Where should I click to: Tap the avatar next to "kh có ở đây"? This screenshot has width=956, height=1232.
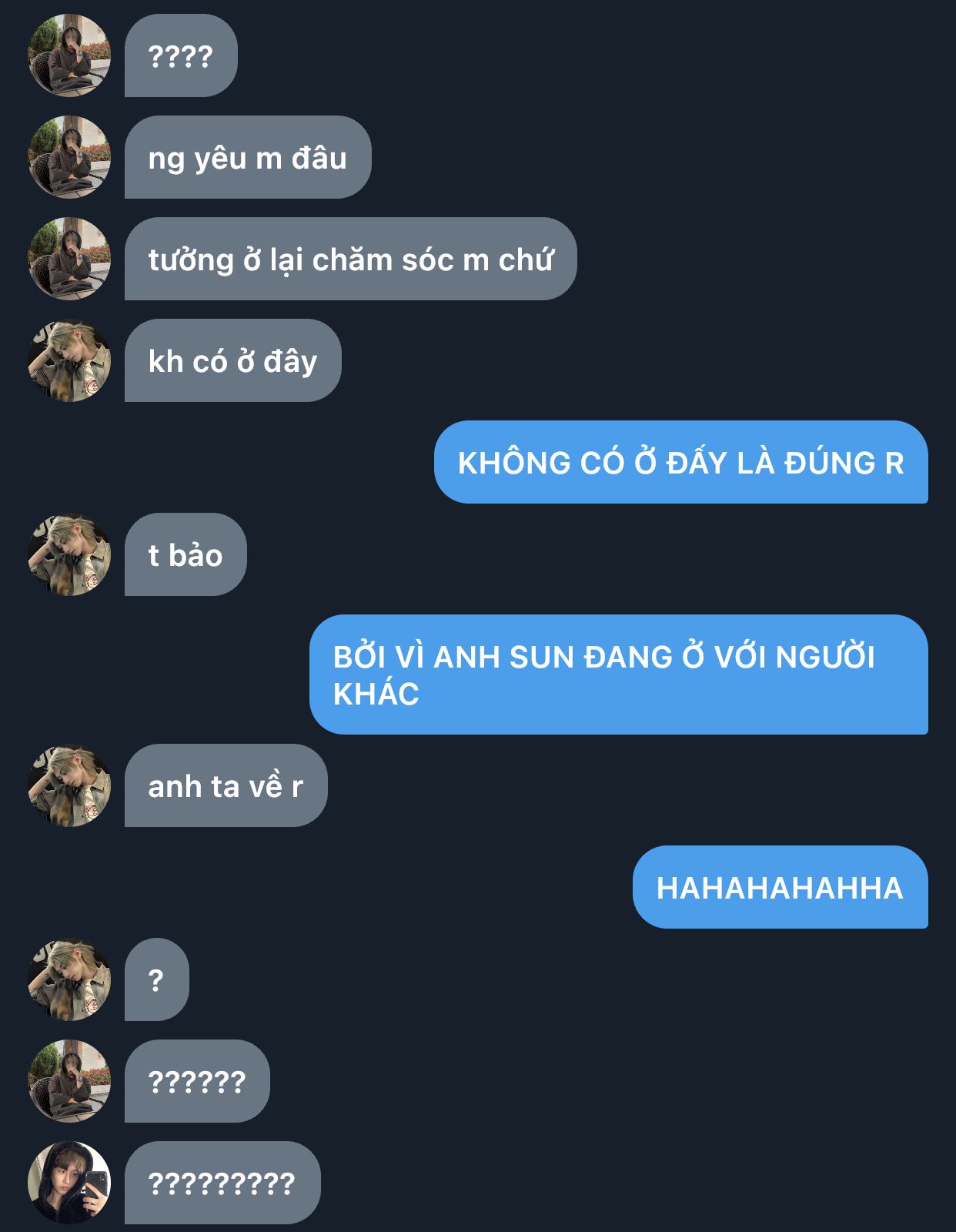[69, 360]
